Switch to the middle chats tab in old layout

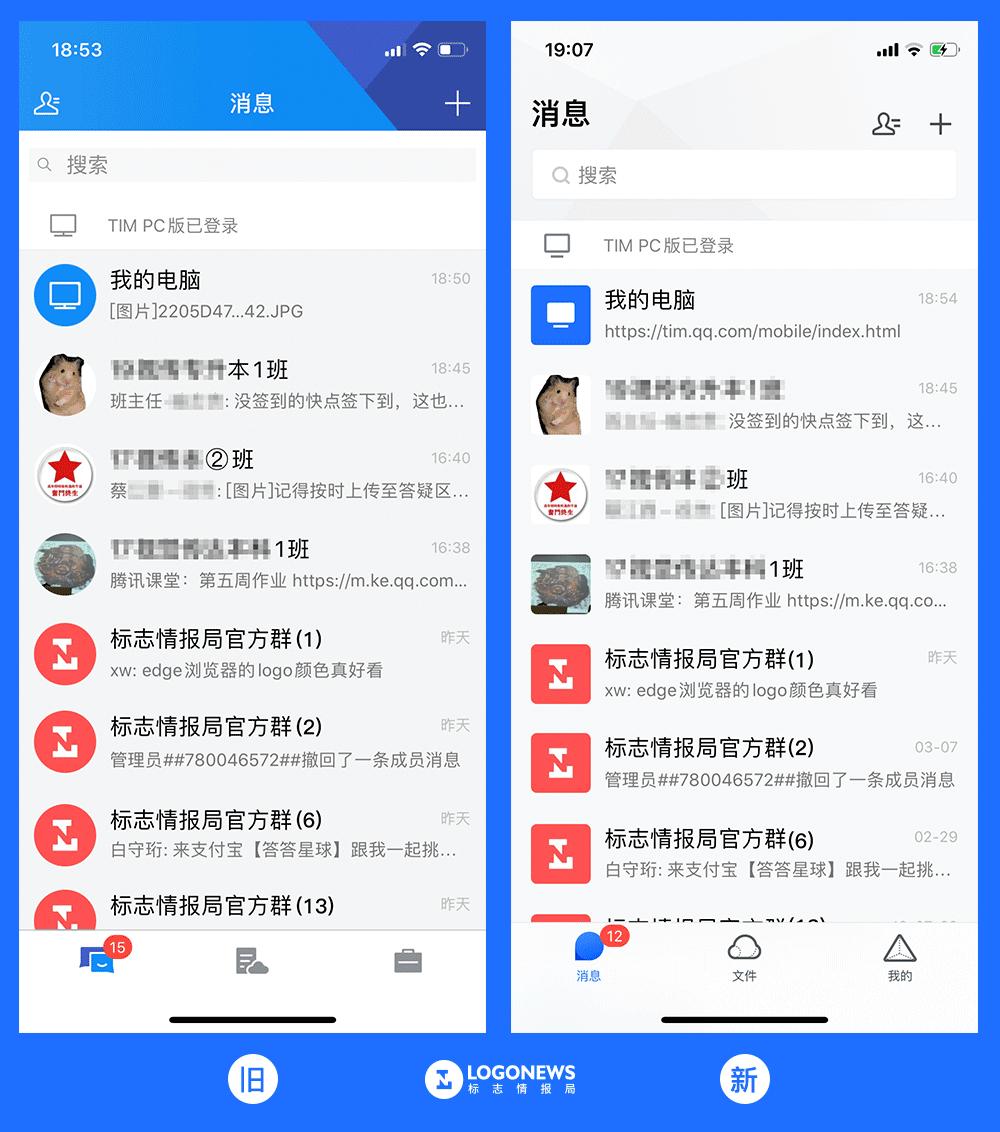(252, 958)
